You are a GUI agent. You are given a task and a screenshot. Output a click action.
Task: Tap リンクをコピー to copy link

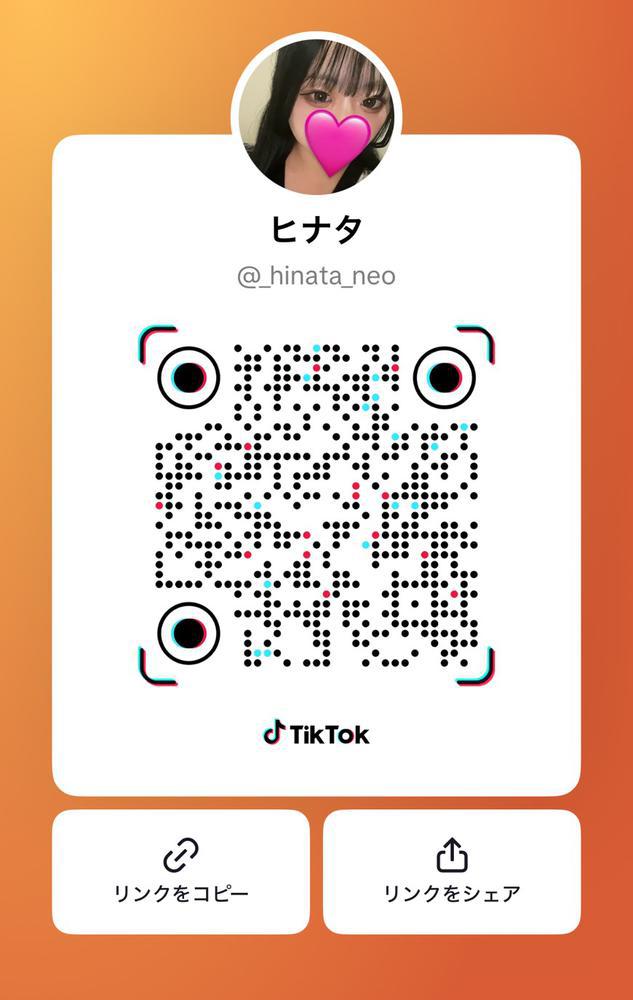point(181,872)
